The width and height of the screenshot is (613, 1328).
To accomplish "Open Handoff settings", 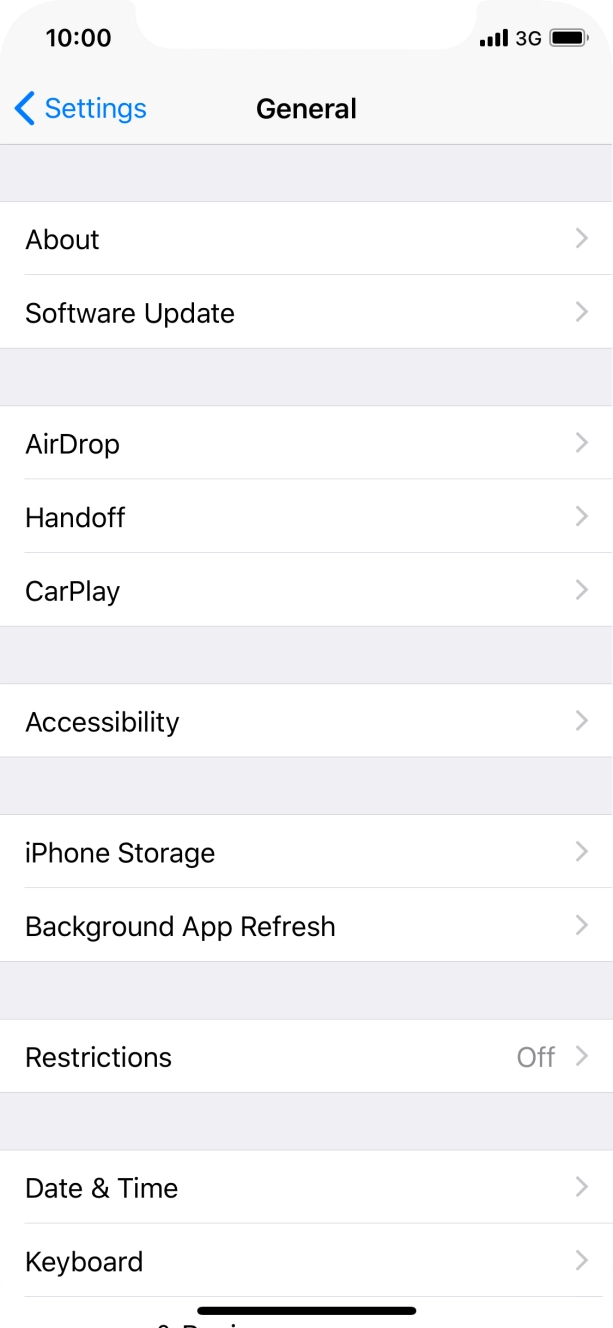I will tap(306, 516).
